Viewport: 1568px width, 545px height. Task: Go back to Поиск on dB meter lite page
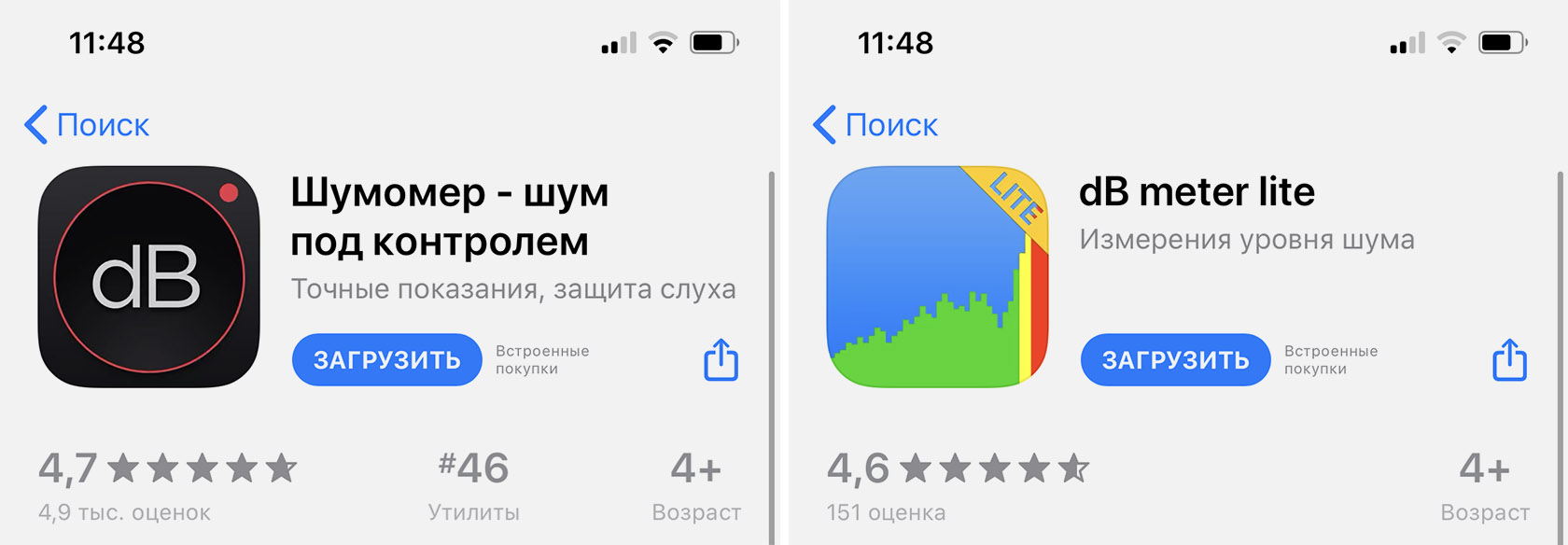point(875,125)
